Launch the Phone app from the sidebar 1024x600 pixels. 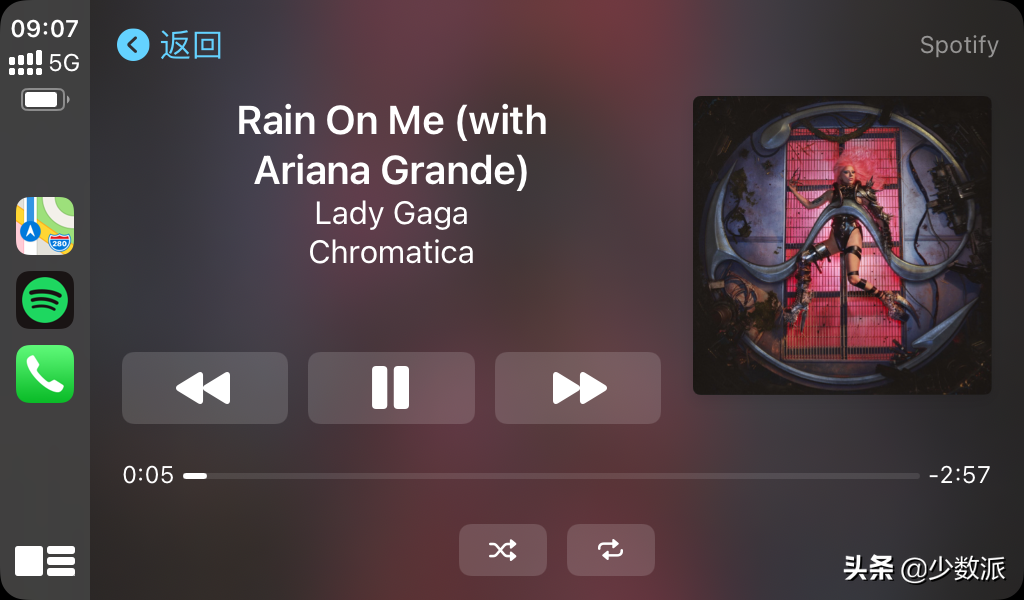(45, 374)
